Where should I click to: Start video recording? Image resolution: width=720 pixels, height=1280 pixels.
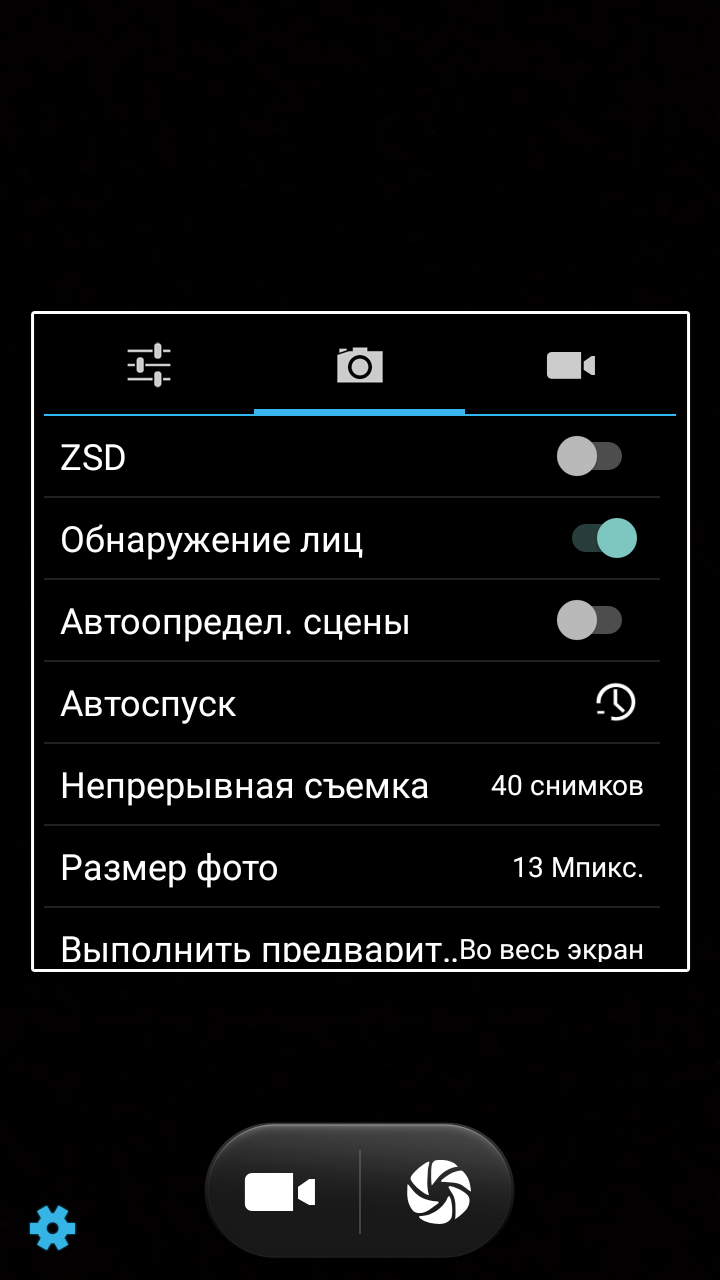click(281, 1192)
